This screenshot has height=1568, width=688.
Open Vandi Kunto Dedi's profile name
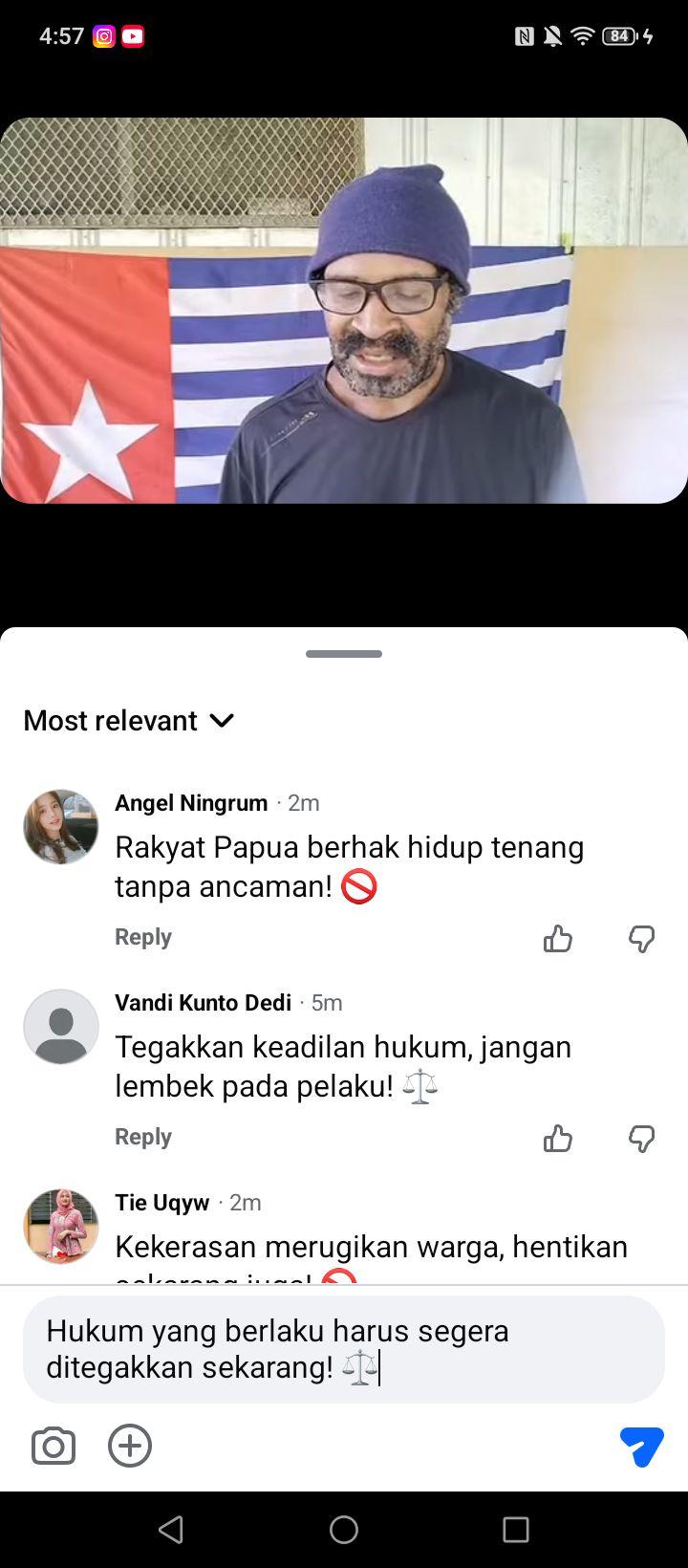tap(203, 1002)
